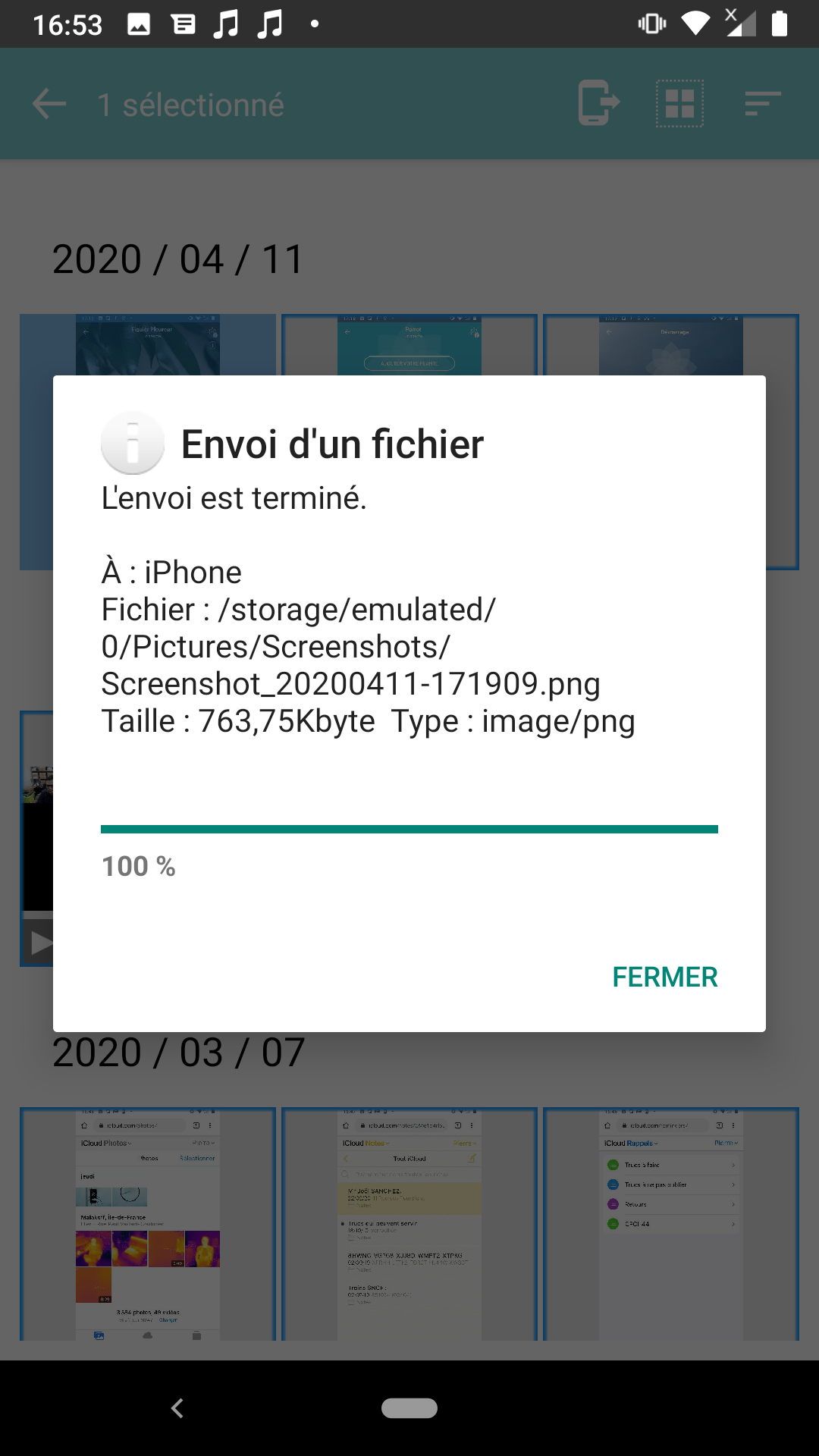This screenshot has width=819, height=1456.
Task: Tap the system back button
Action: pos(177,1408)
